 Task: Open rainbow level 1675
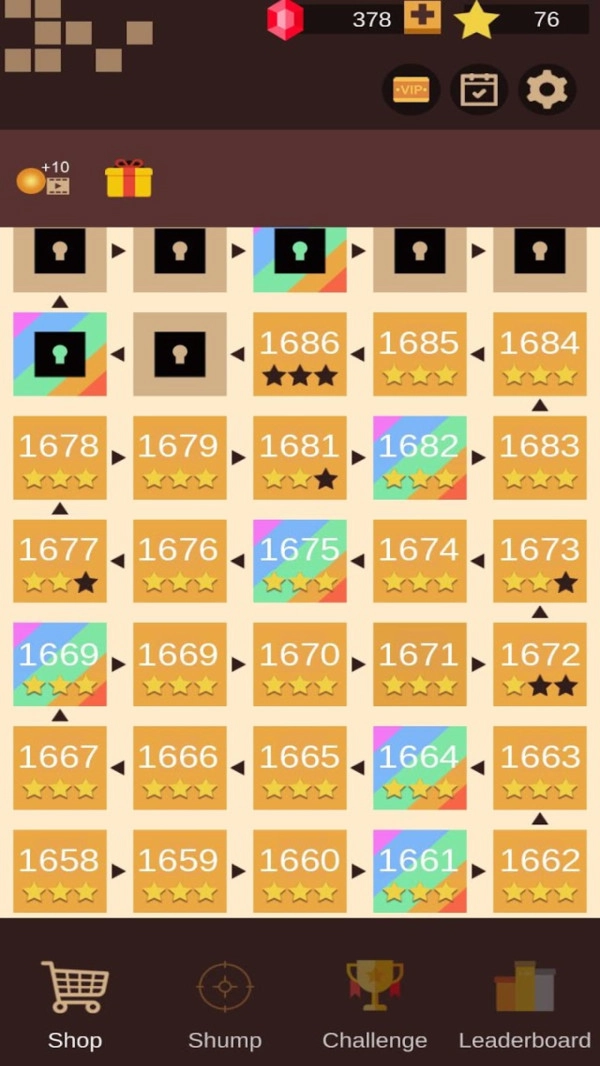pos(300,561)
